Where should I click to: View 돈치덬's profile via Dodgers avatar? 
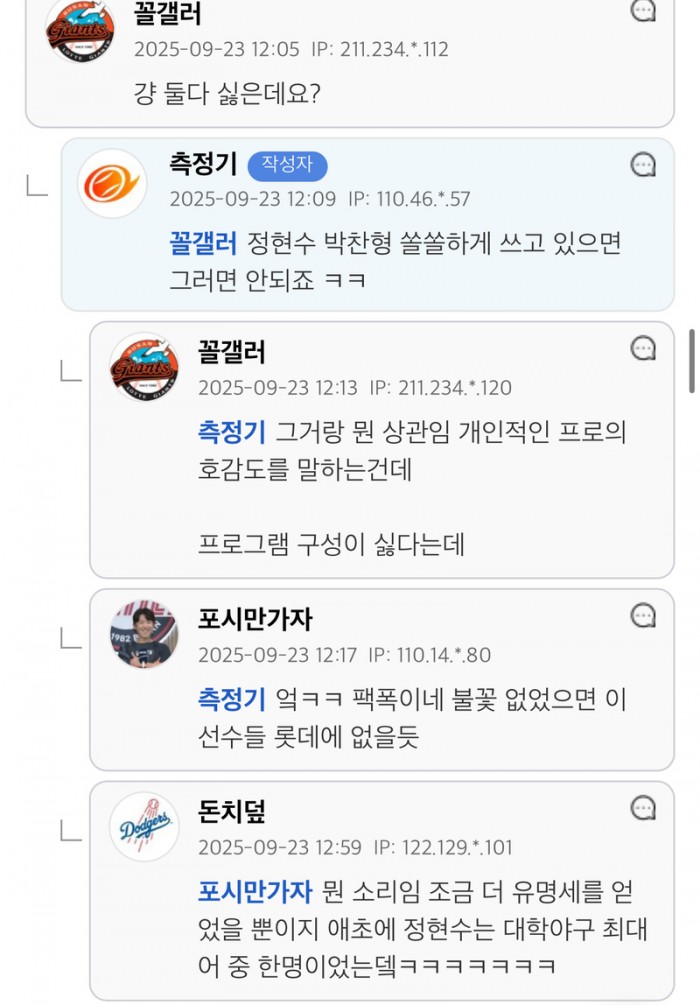click(x=144, y=828)
